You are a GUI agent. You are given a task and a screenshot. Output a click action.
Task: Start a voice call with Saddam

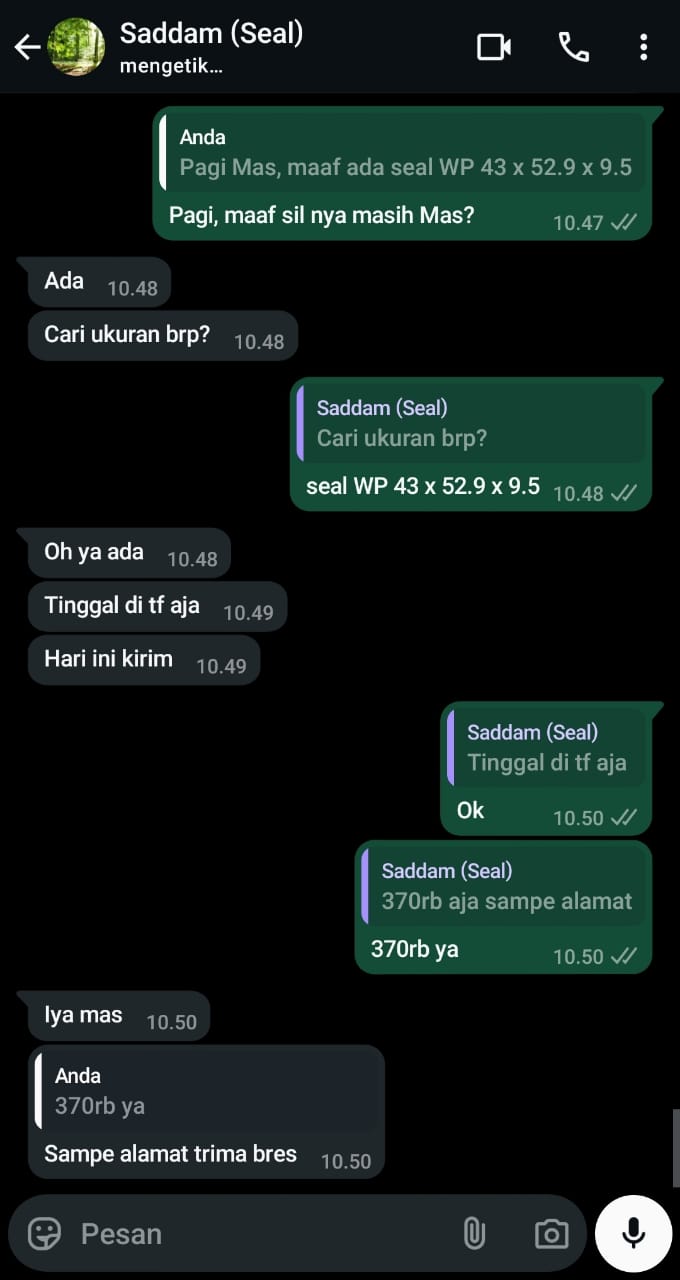click(573, 47)
